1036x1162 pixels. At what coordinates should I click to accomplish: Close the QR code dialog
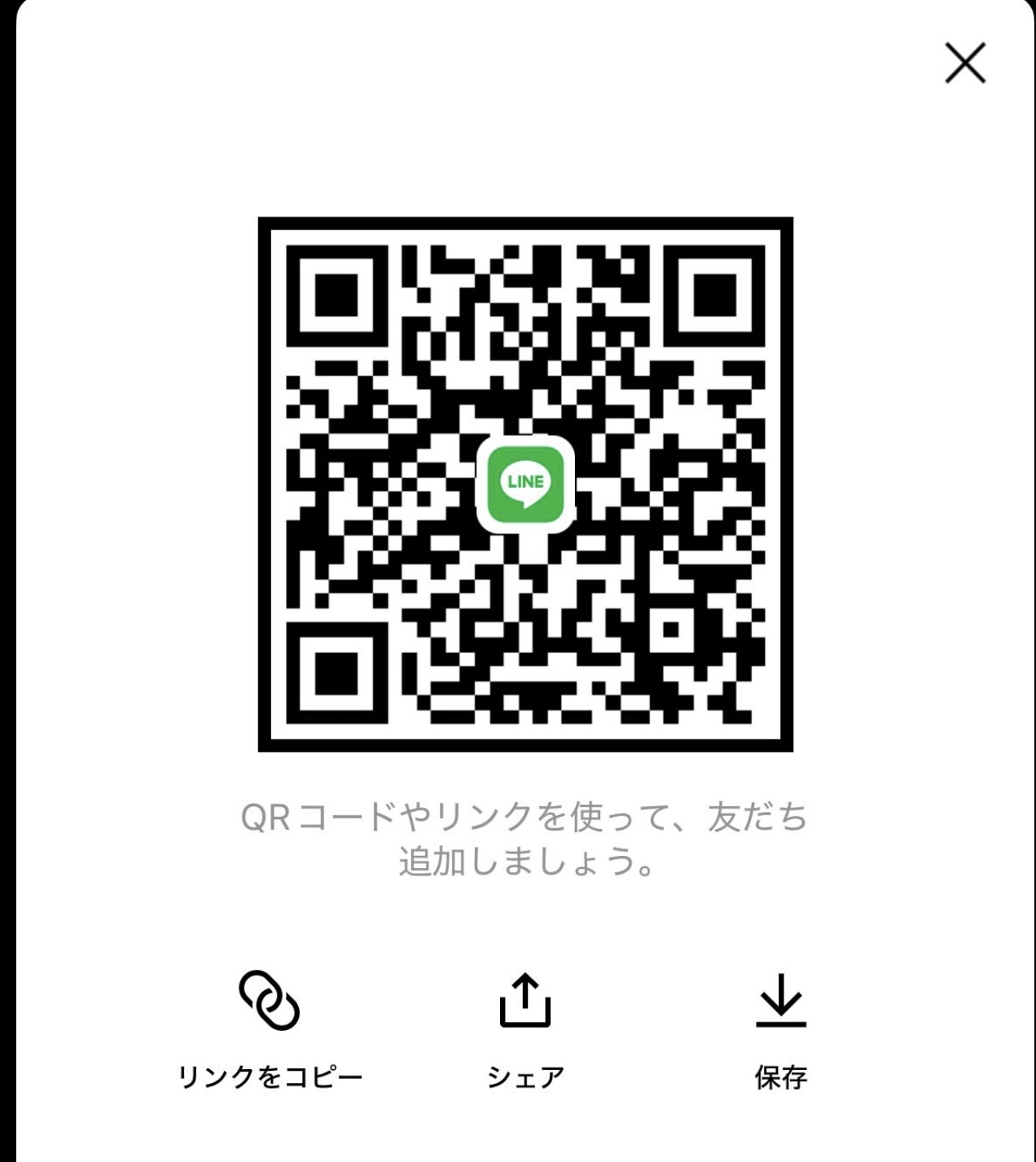click(x=965, y=63)
